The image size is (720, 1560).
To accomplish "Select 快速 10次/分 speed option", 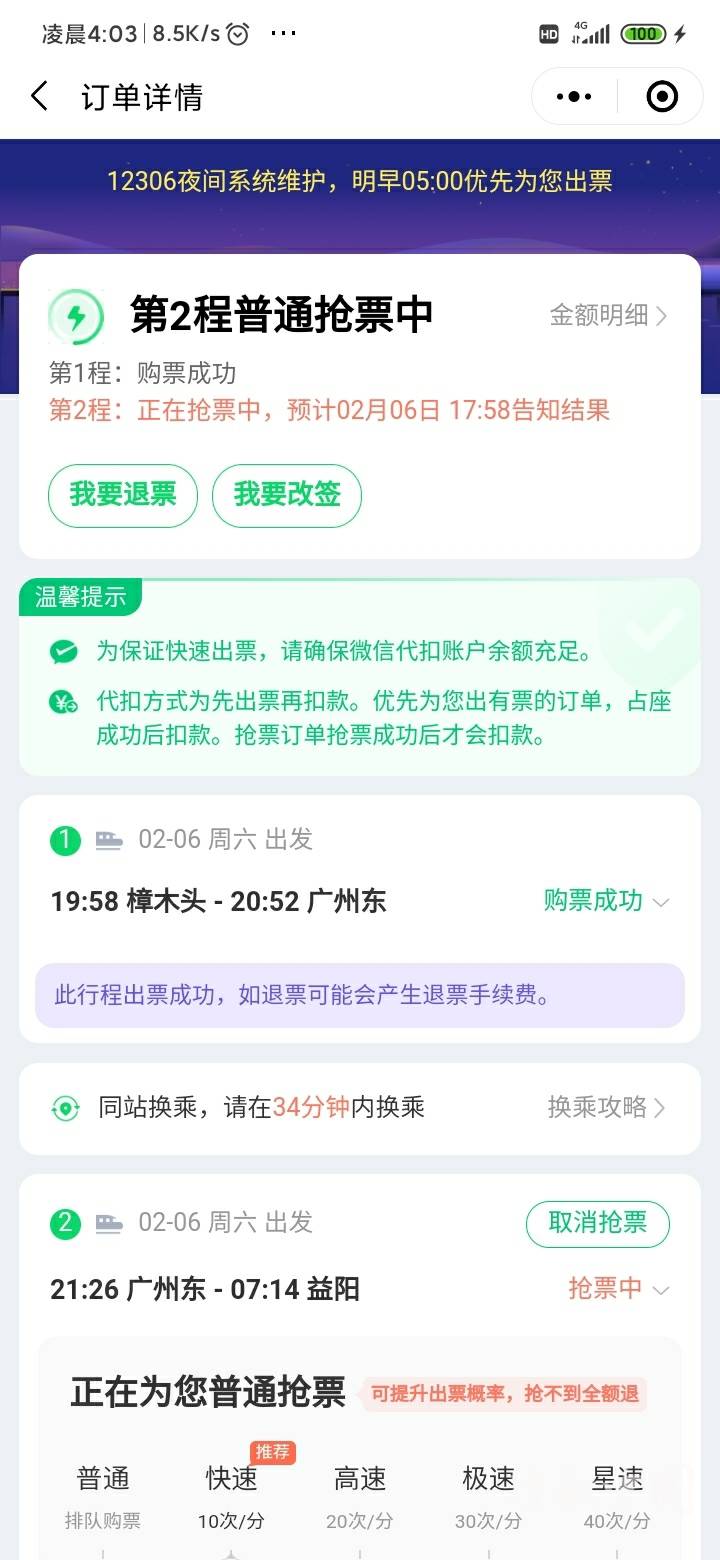I will click(x=231, y=1495).
